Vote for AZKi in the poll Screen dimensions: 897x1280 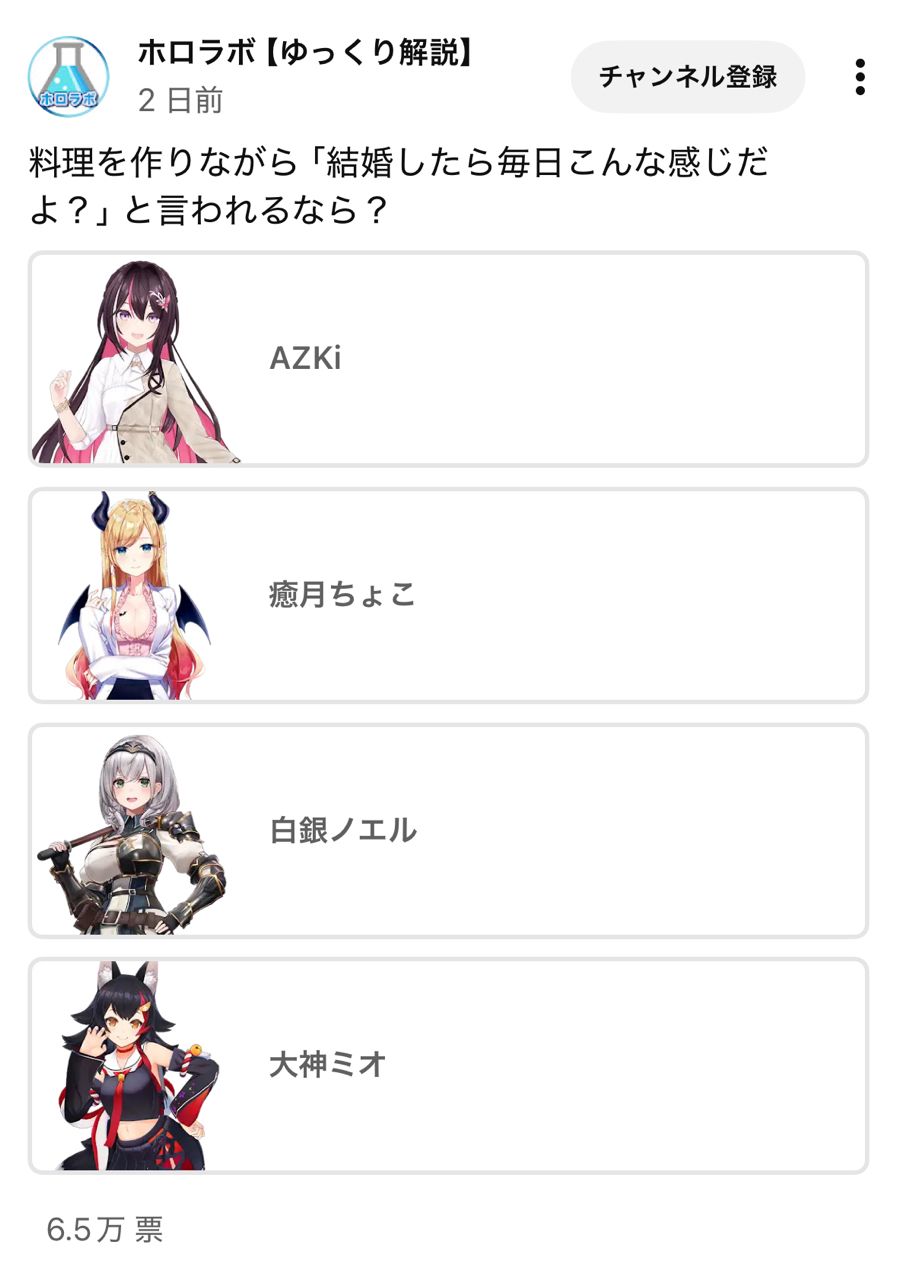[x=448, y=359]
